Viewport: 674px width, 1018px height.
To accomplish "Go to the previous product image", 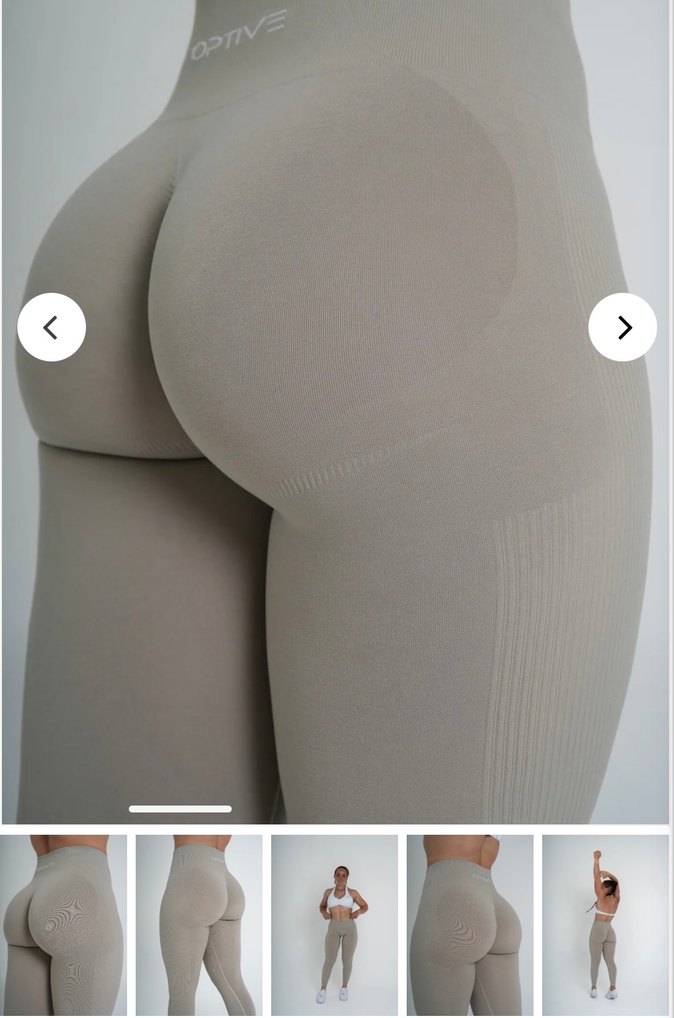I will 51,327.
